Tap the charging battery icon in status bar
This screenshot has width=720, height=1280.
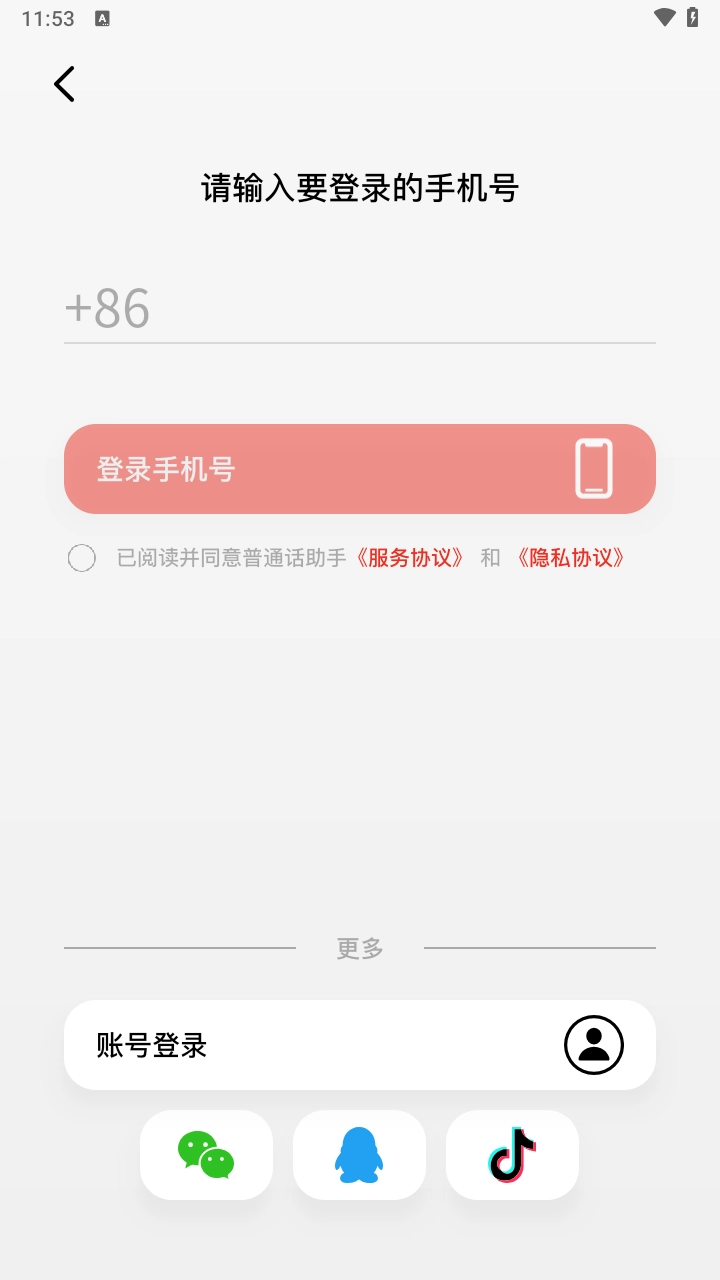(692, 17)
